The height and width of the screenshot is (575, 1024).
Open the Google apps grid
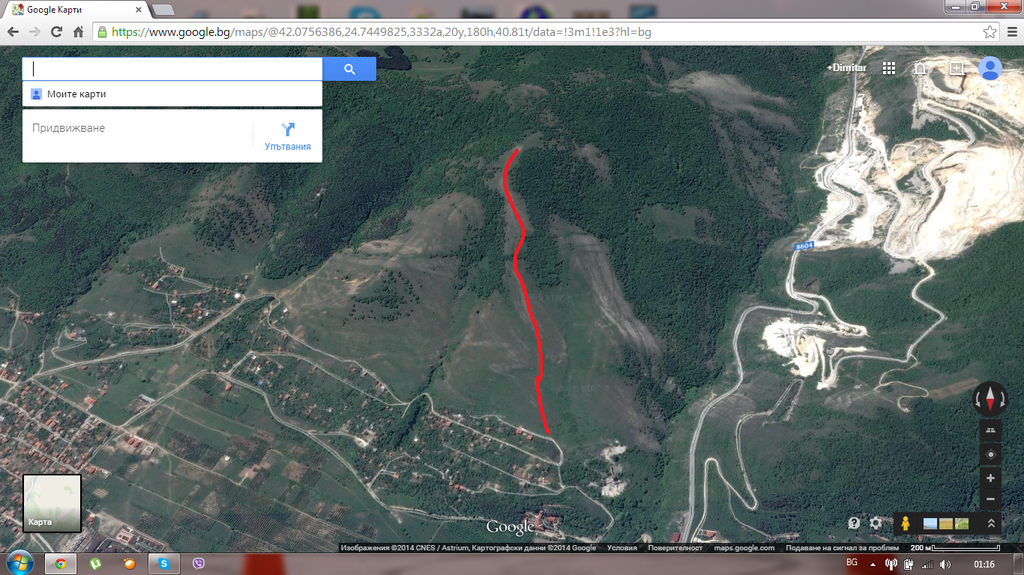889,68
